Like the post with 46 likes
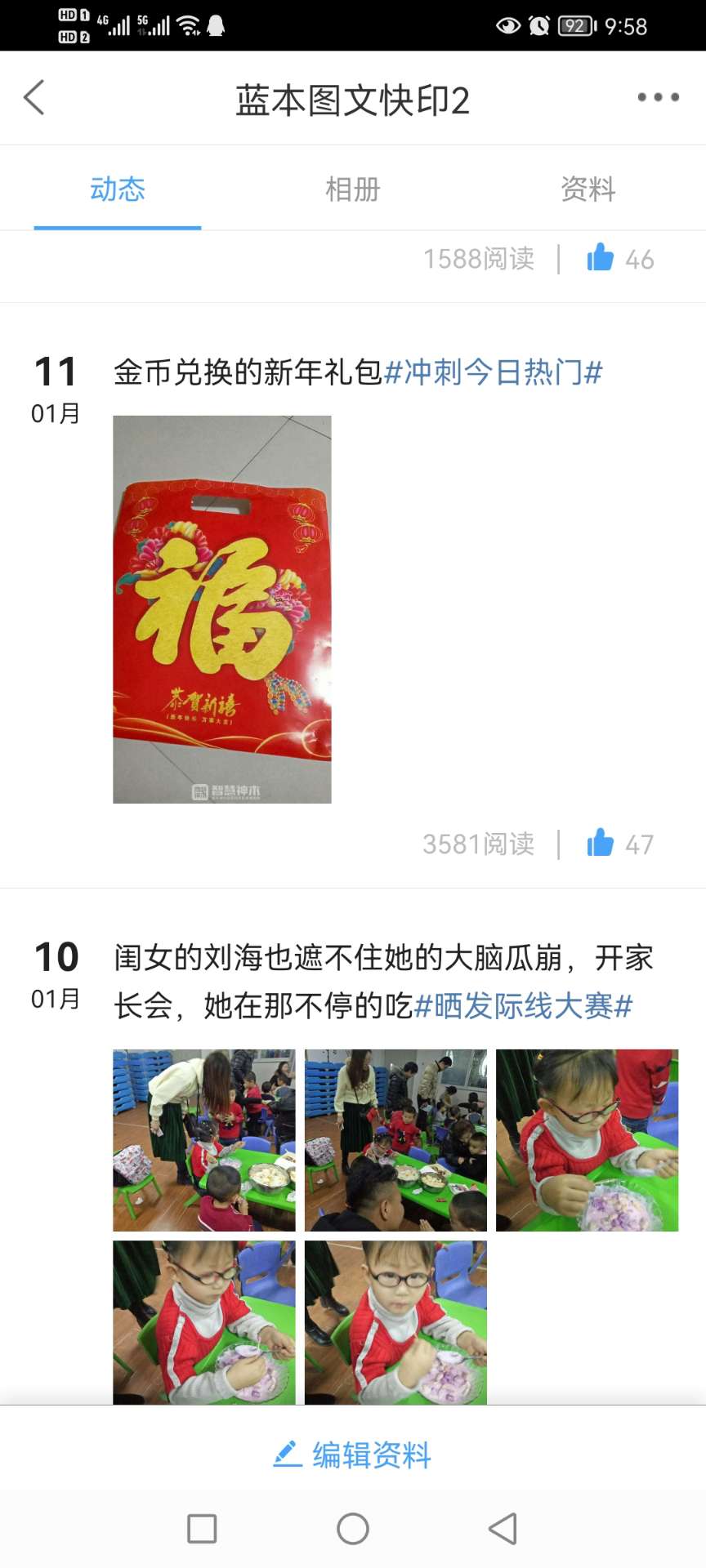The width and height of the screenshot is (706, 1568). coord(601,258)
